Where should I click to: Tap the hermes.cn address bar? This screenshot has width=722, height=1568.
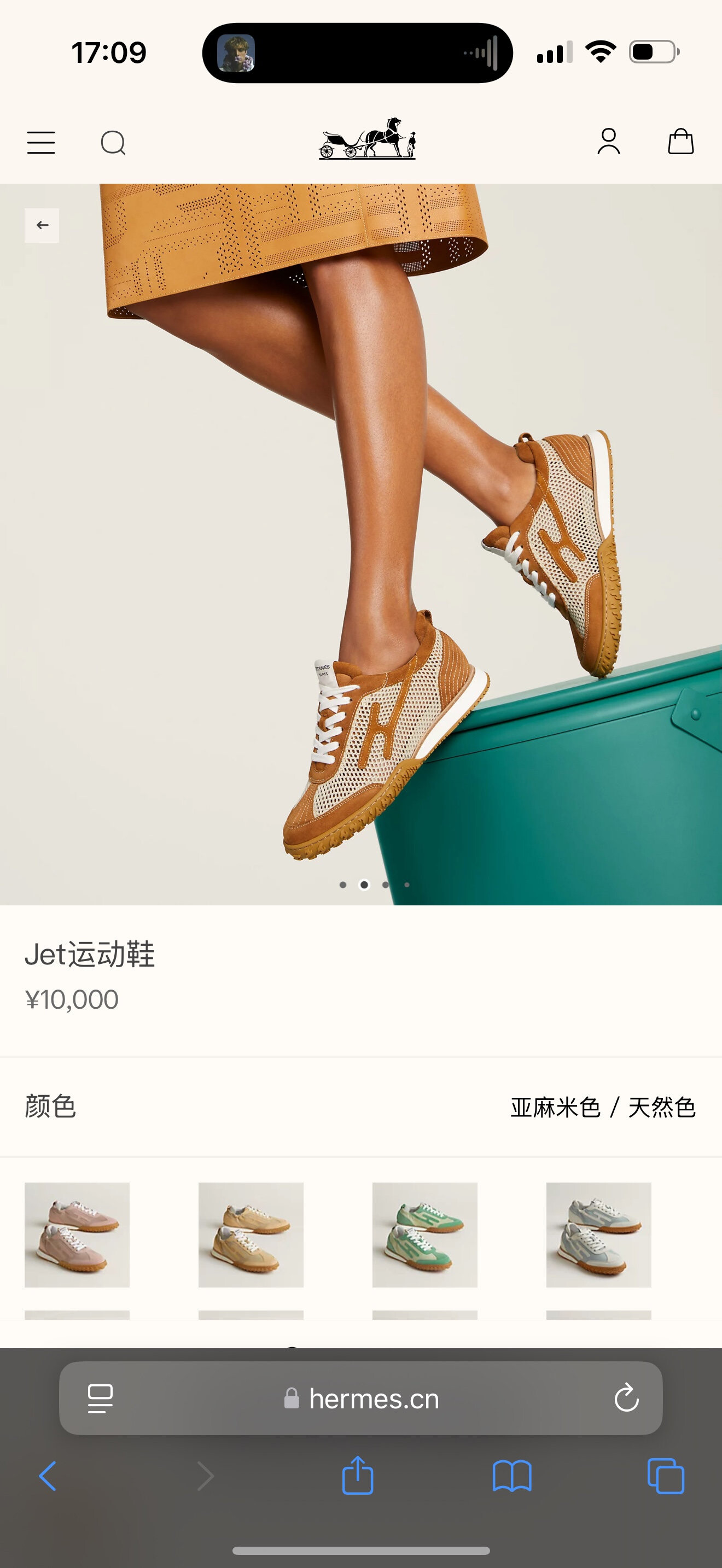click(373, 1398)
